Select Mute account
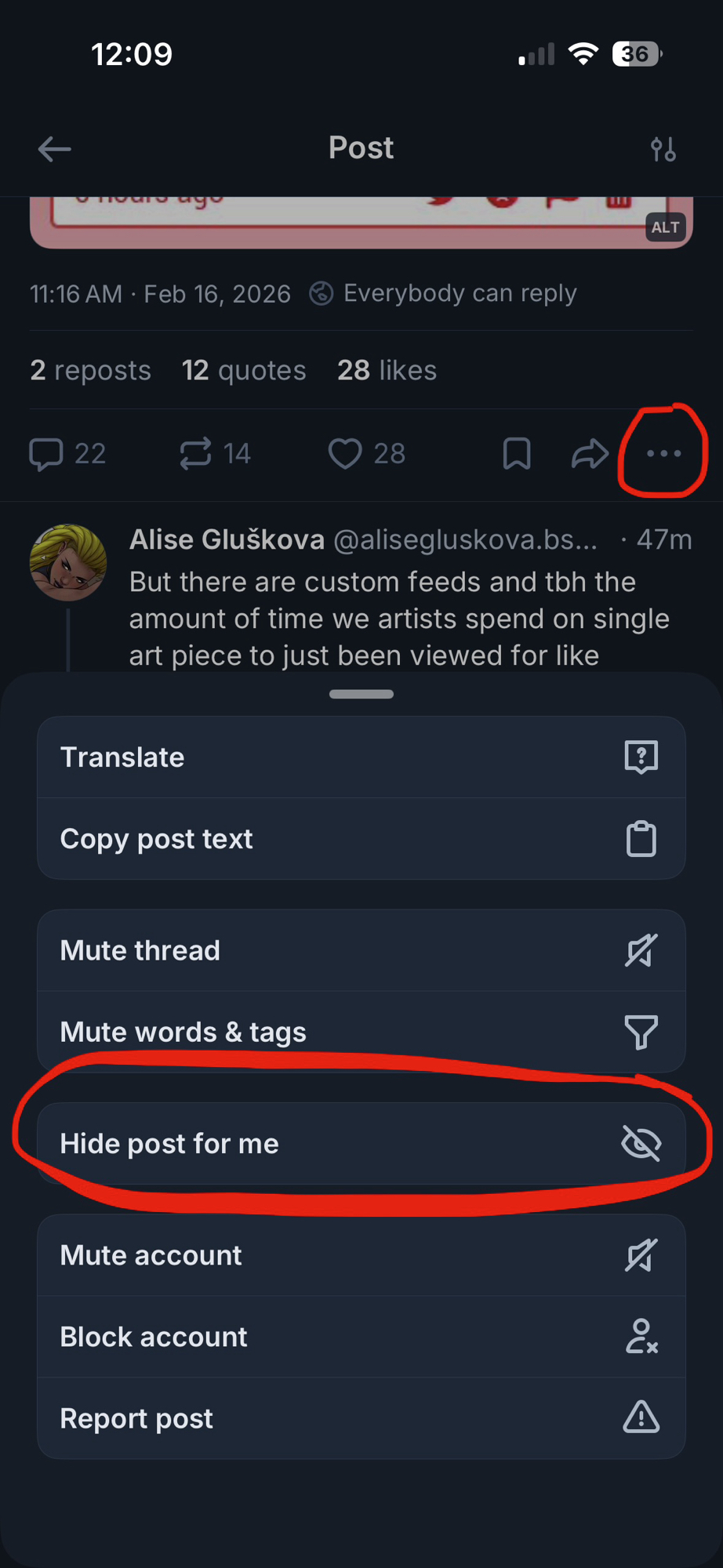 point(361,1255)
